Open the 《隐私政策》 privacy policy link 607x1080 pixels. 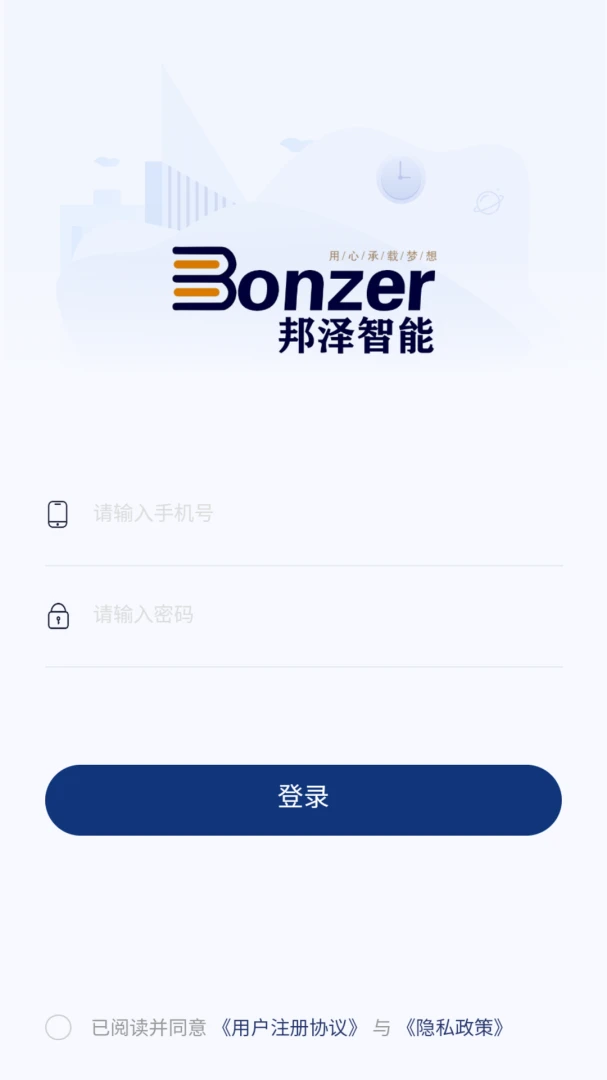point(455,1028)
